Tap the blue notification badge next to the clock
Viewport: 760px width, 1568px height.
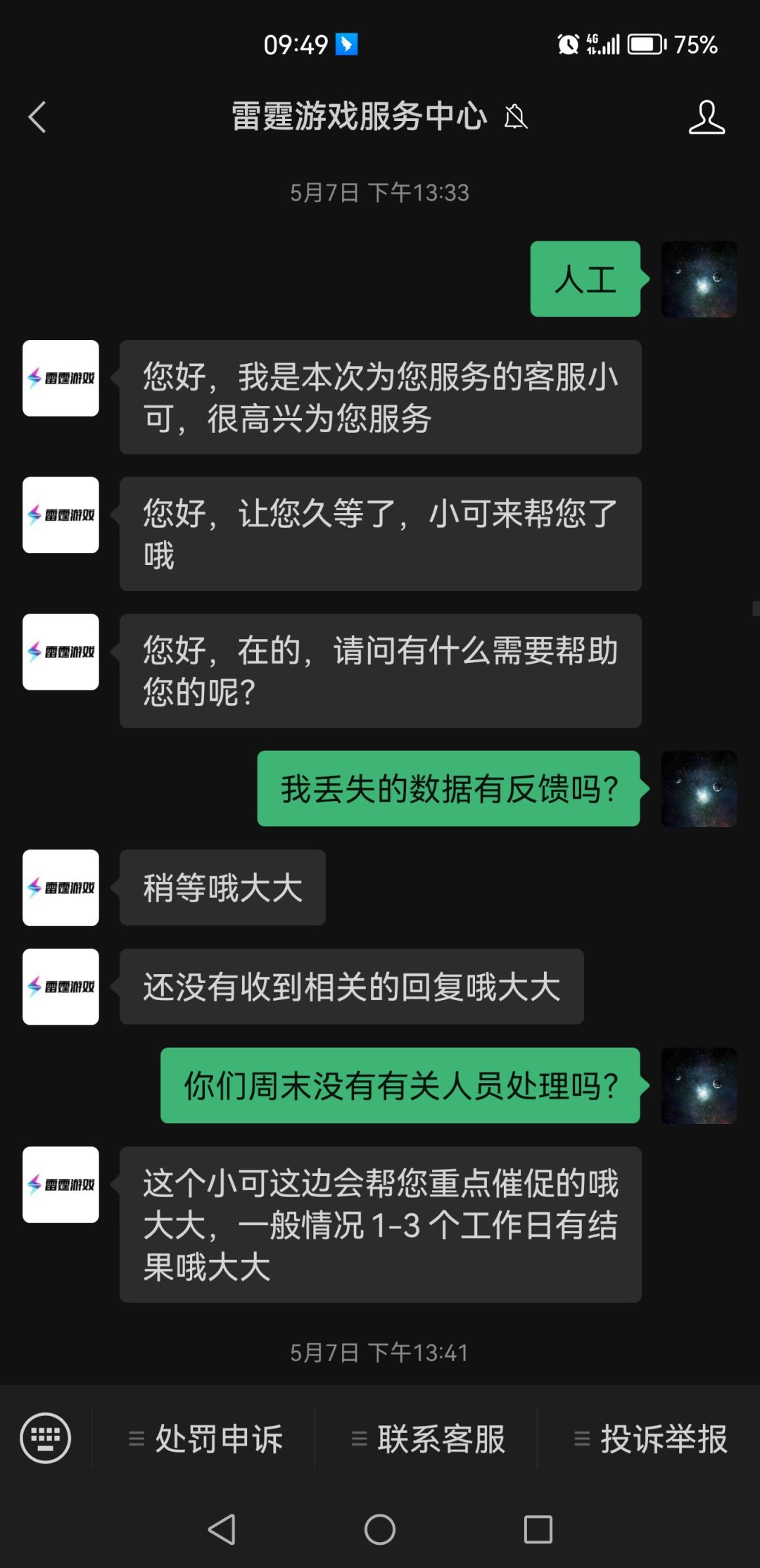tap(346, 44)
